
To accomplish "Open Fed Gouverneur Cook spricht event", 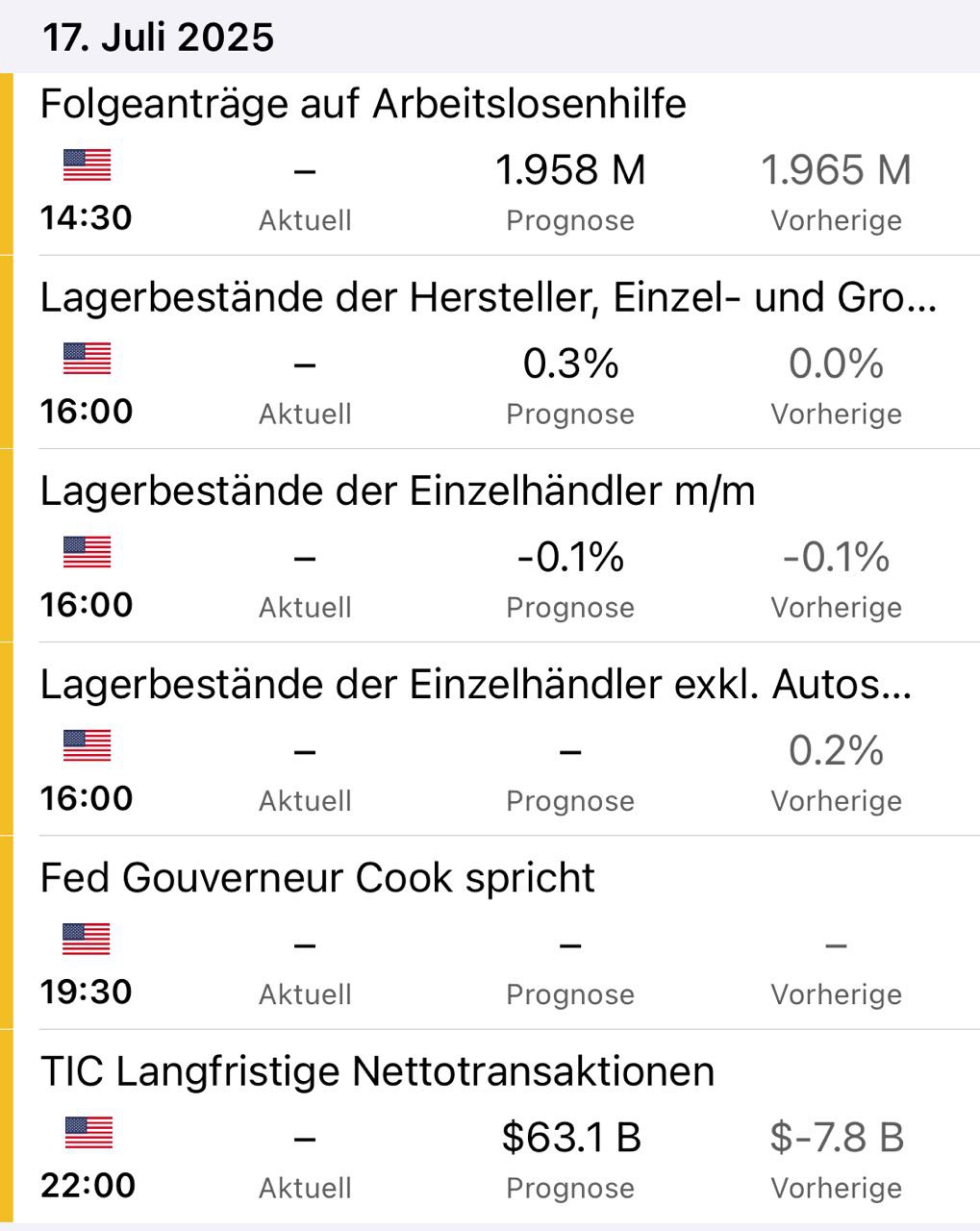I will point(317,878).
